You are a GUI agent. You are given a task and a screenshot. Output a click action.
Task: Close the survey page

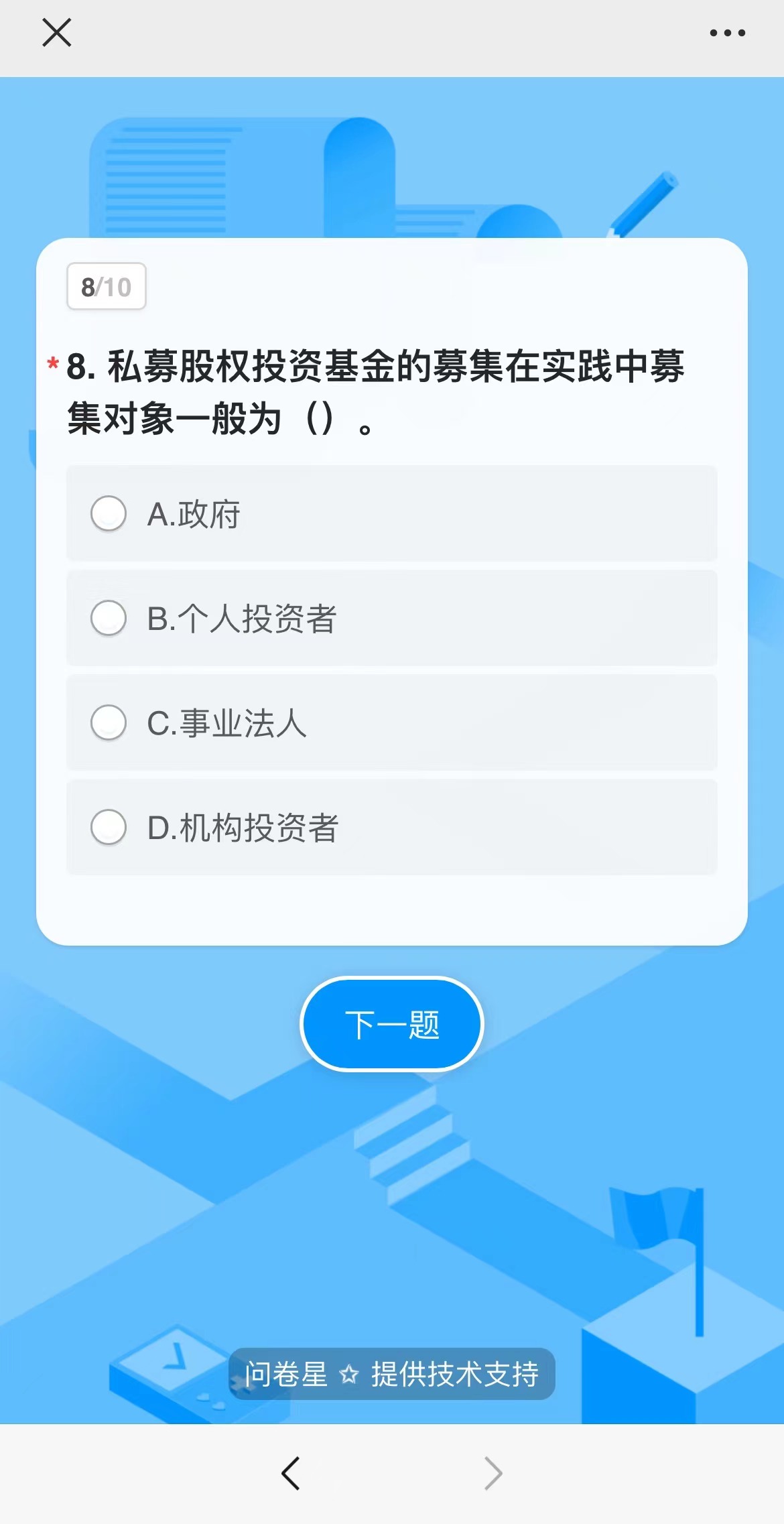[x=57, y=32]
